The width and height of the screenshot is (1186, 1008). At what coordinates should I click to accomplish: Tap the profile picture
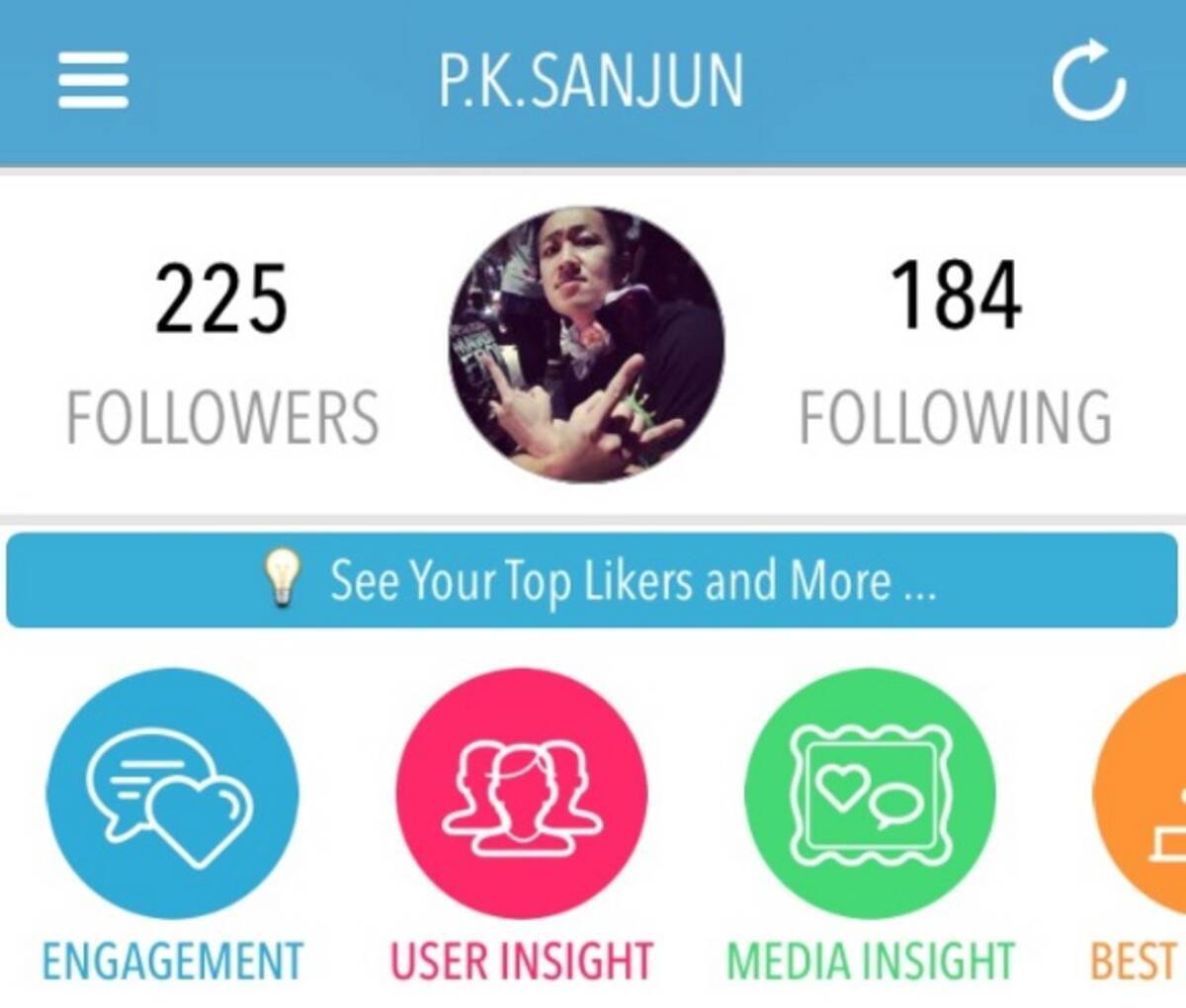coord(585,344)
